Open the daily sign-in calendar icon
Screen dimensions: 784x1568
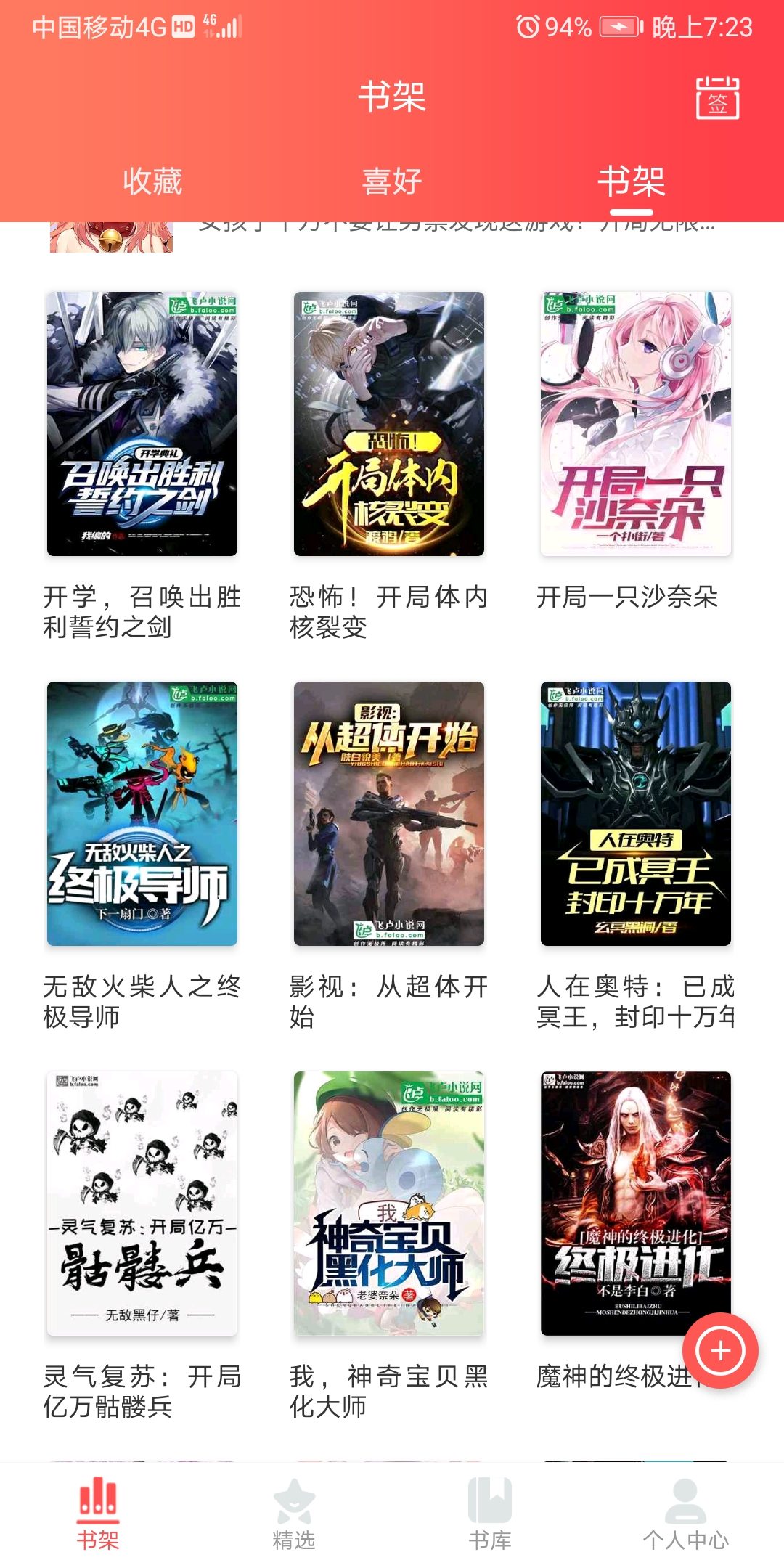[x=717, y=98]
